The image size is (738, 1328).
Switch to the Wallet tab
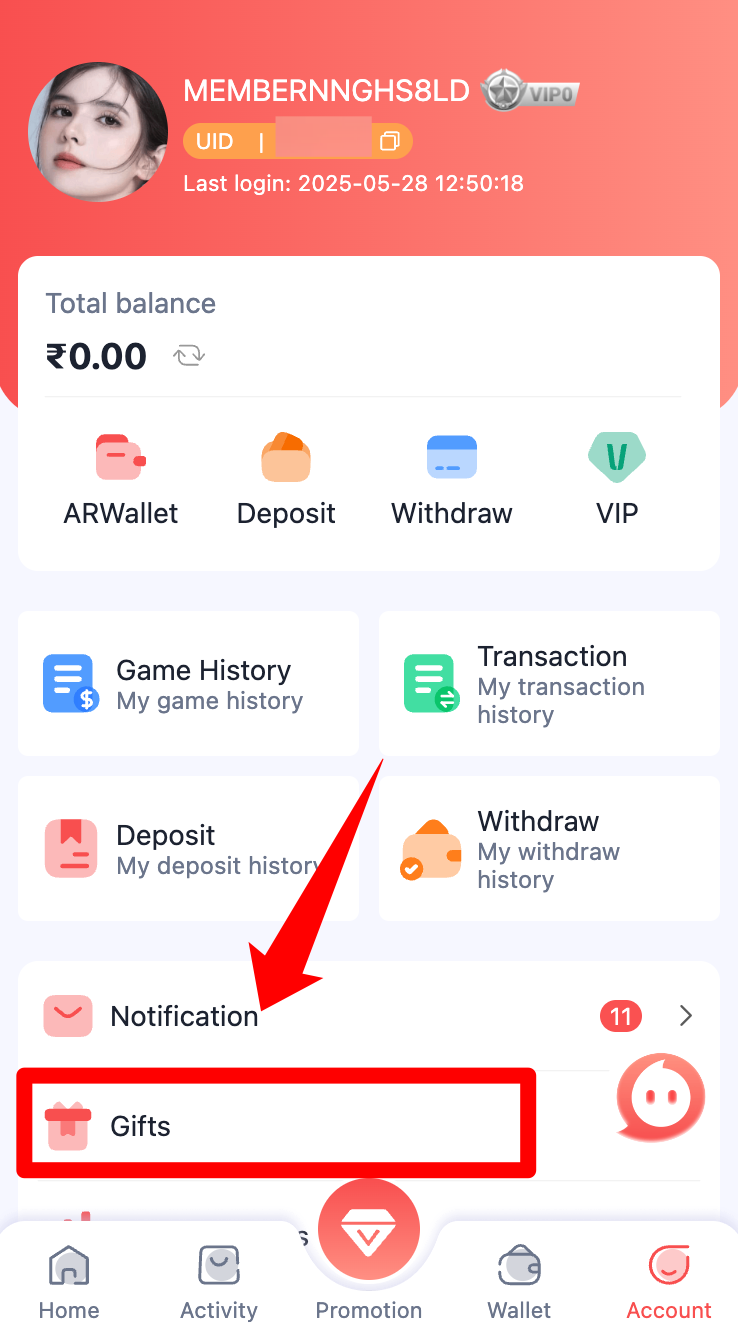pyautogui.click(x=519, y=1283)
